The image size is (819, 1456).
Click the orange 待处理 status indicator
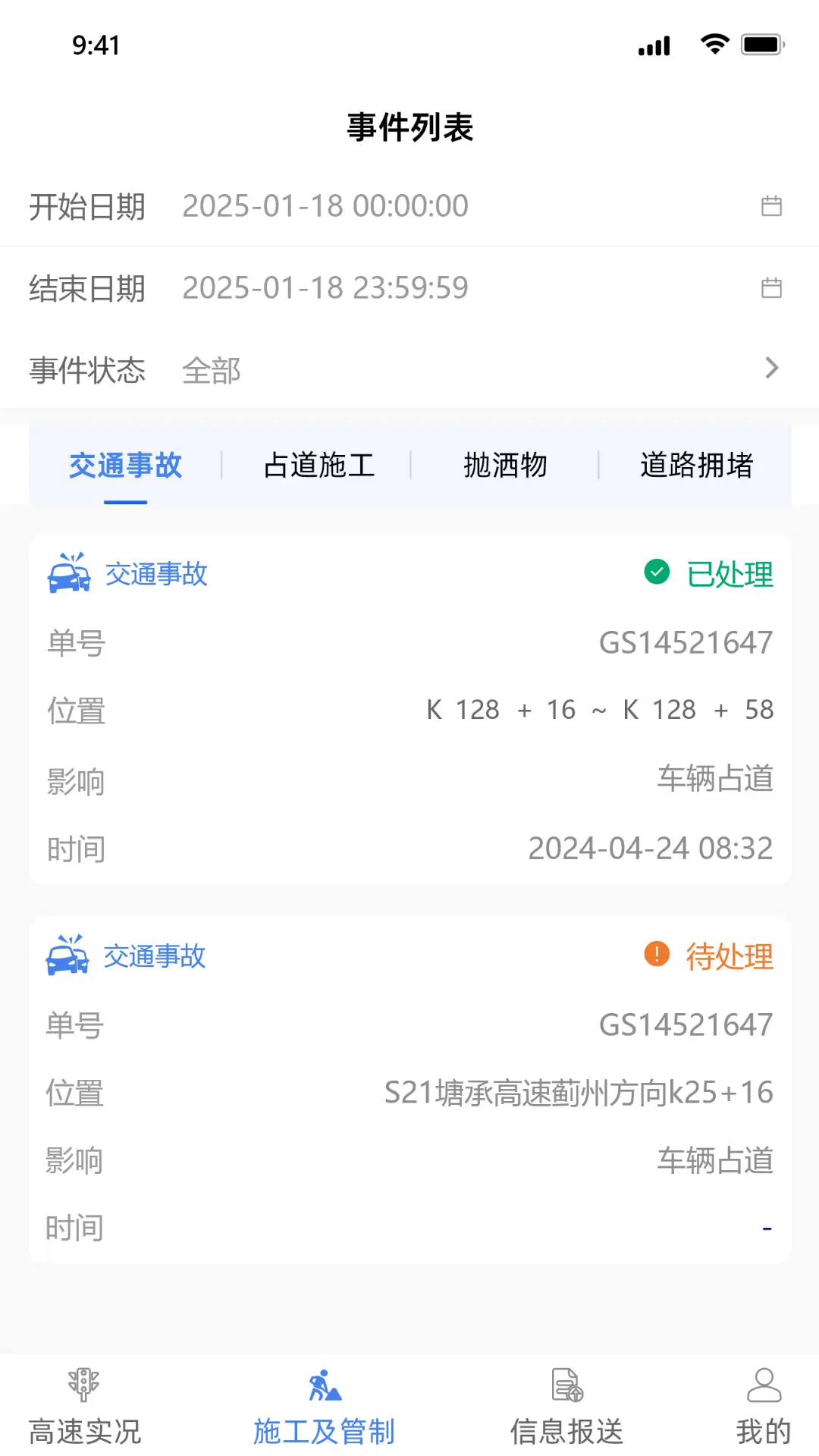click(x=710, y=956)
